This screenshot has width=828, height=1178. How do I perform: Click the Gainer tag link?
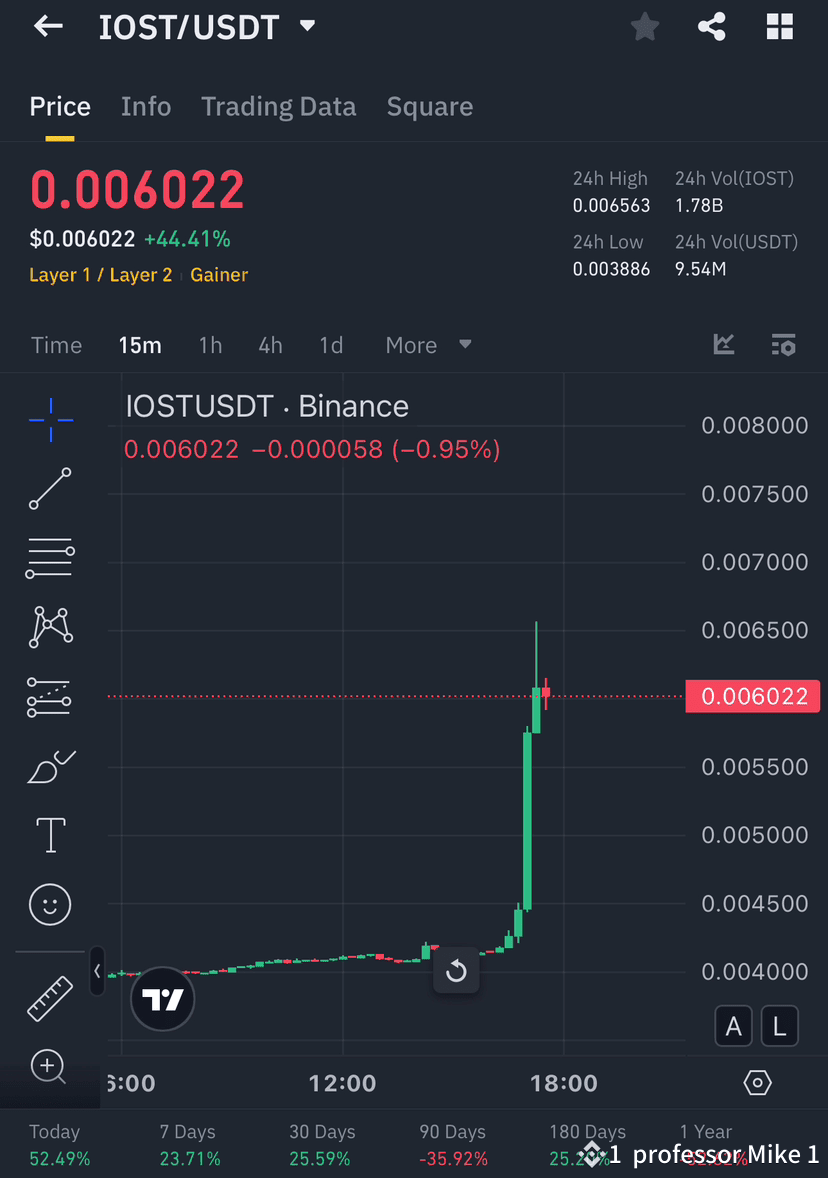click(219, 274)
